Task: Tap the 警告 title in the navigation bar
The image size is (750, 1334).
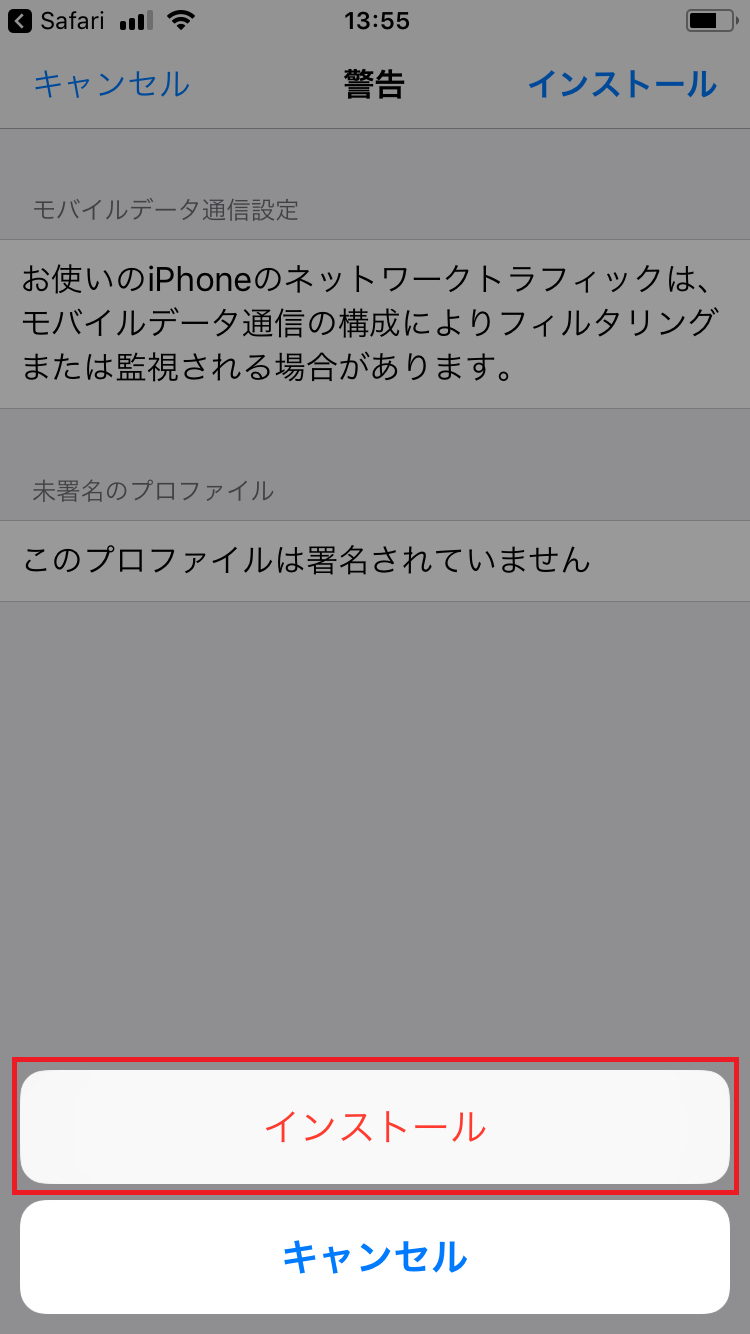Action: click(375, 86)
